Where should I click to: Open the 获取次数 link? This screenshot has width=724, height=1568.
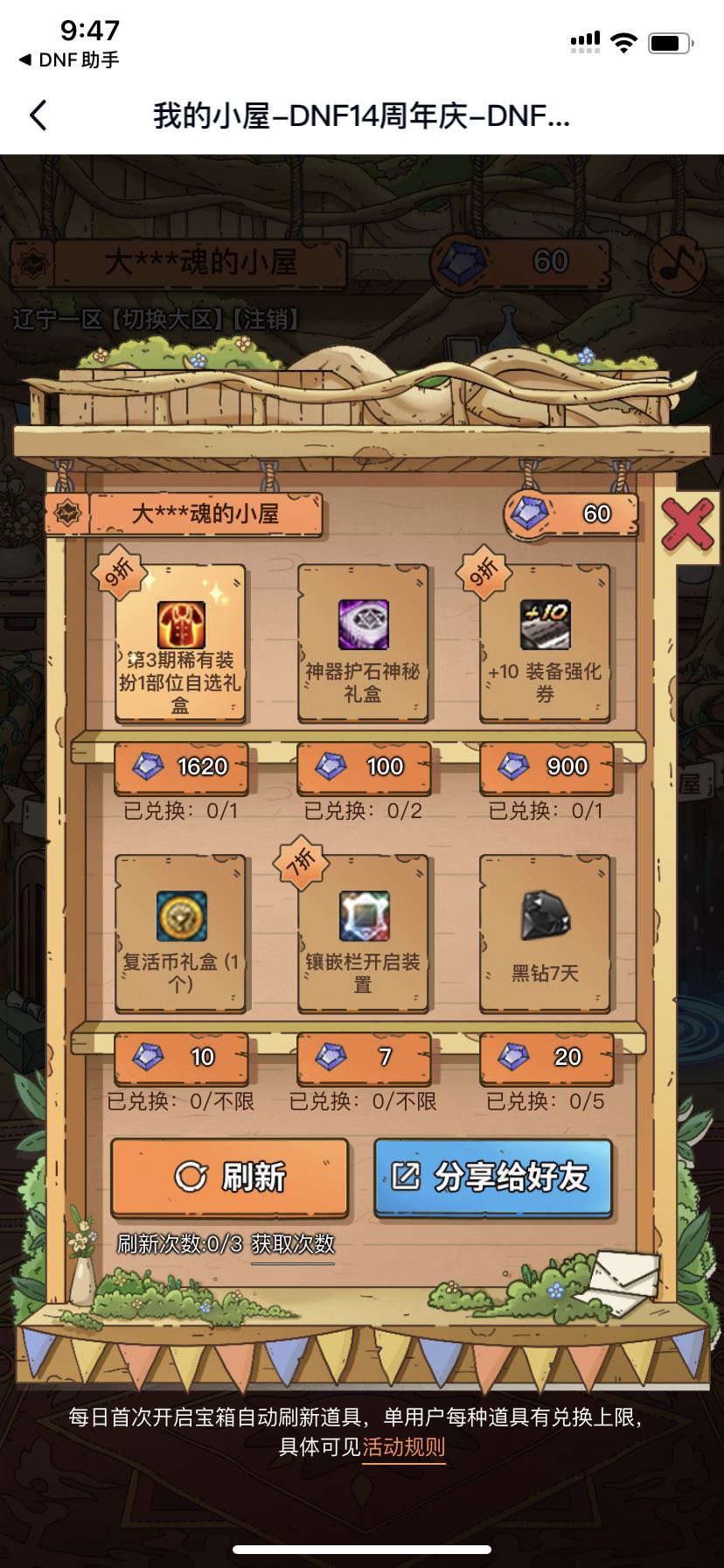(x=293, y=1244)
